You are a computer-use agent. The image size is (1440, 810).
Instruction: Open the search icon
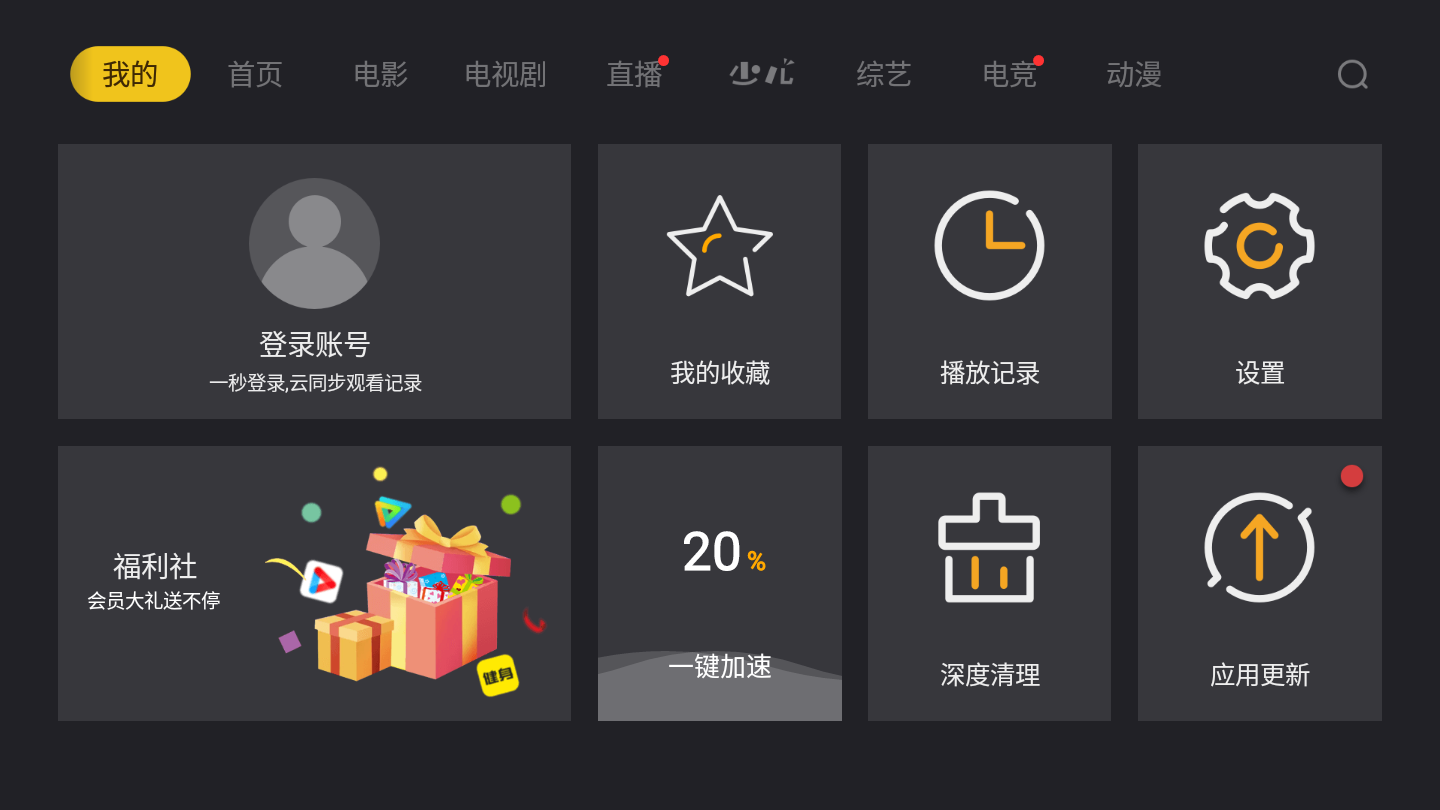coord(1352,75)
